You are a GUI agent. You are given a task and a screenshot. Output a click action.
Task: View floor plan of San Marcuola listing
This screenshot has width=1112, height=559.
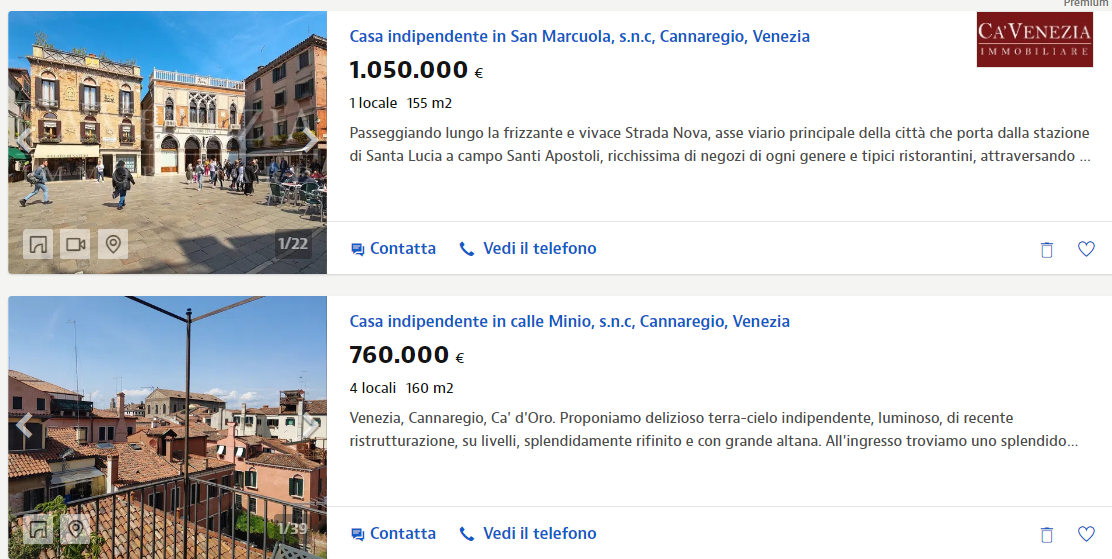[38, 244]
